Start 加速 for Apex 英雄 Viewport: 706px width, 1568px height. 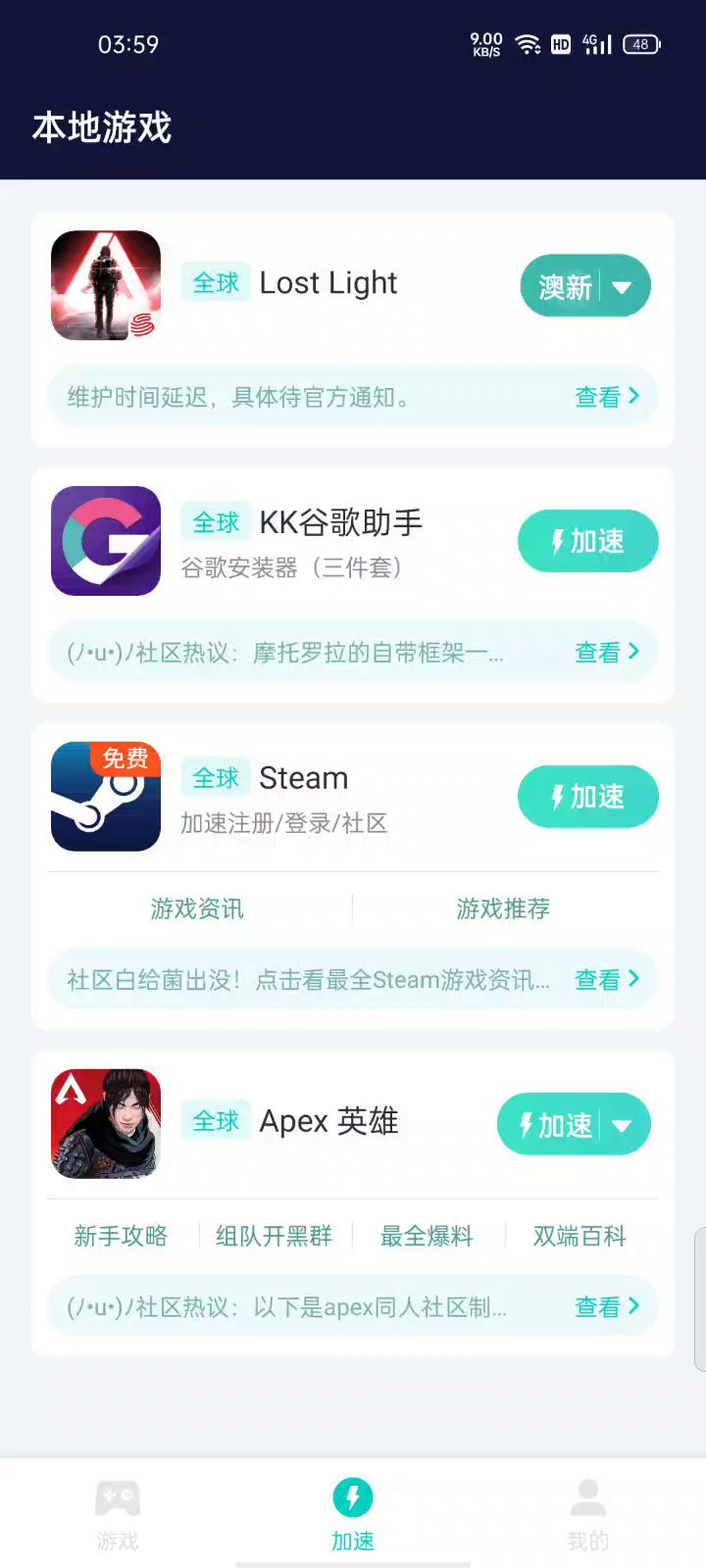point(555,1125)
